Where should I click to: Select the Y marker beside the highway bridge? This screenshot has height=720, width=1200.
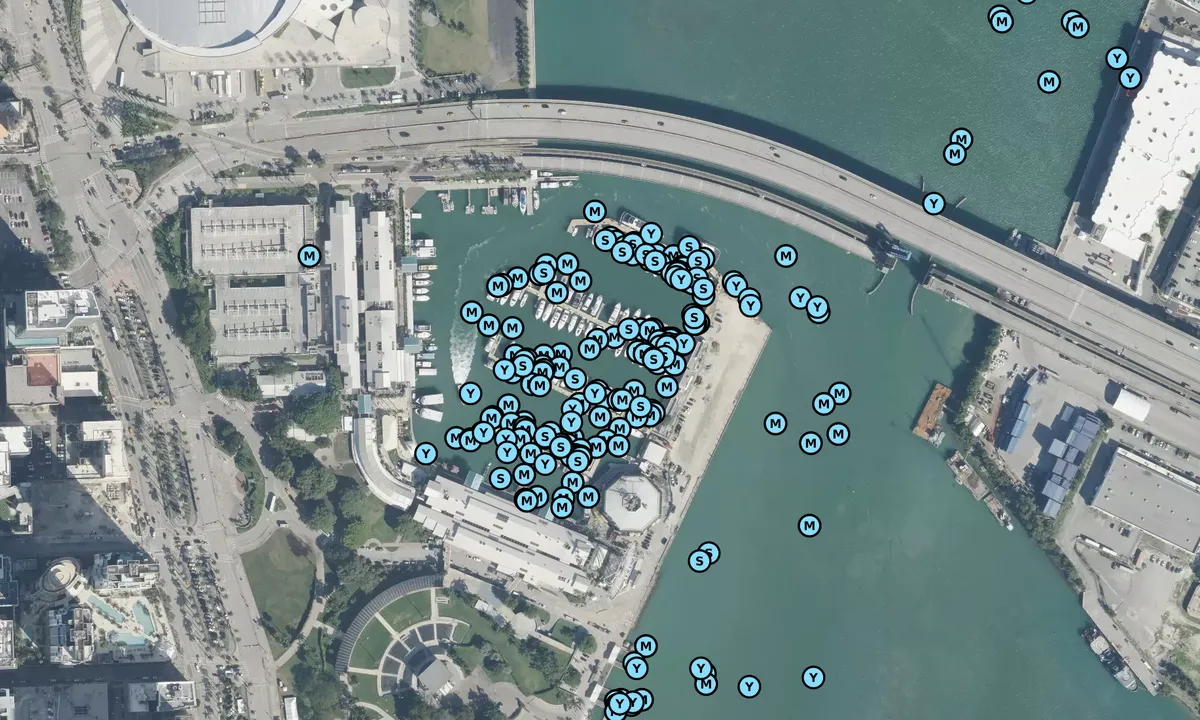pos(933,204)
